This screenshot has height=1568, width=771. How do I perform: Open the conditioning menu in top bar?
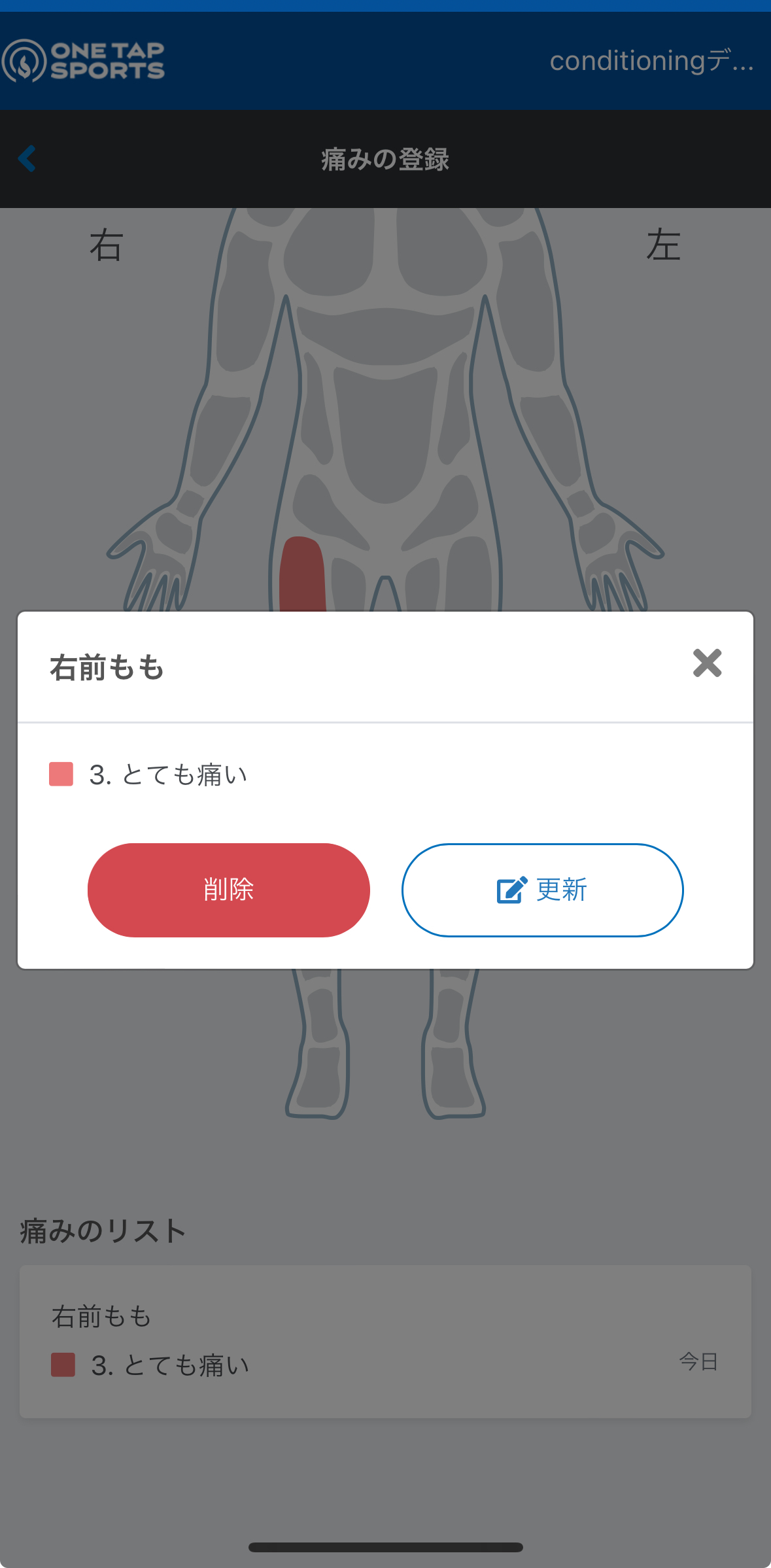(x=651, y=61)
